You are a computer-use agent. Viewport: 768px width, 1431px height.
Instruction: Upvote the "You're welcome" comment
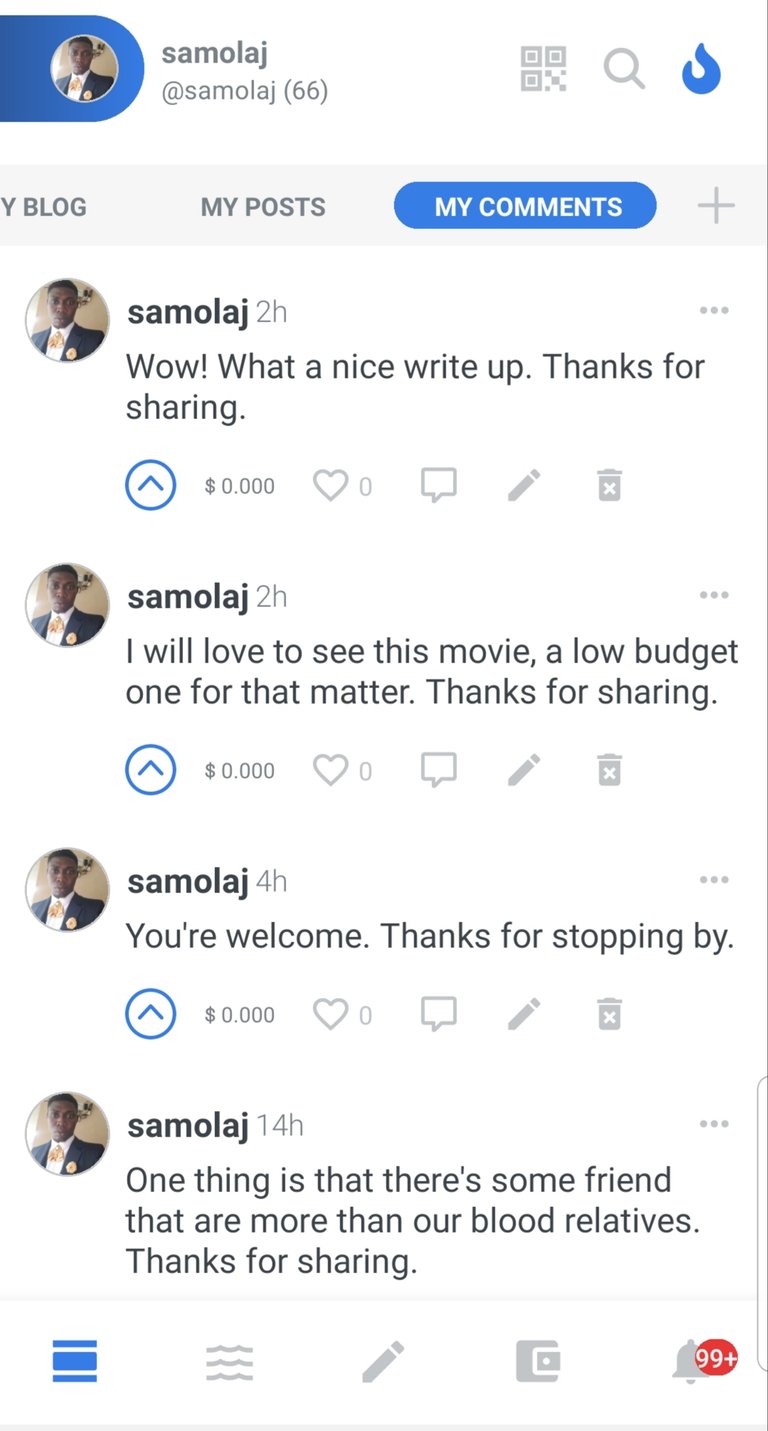click(151, 1014)
